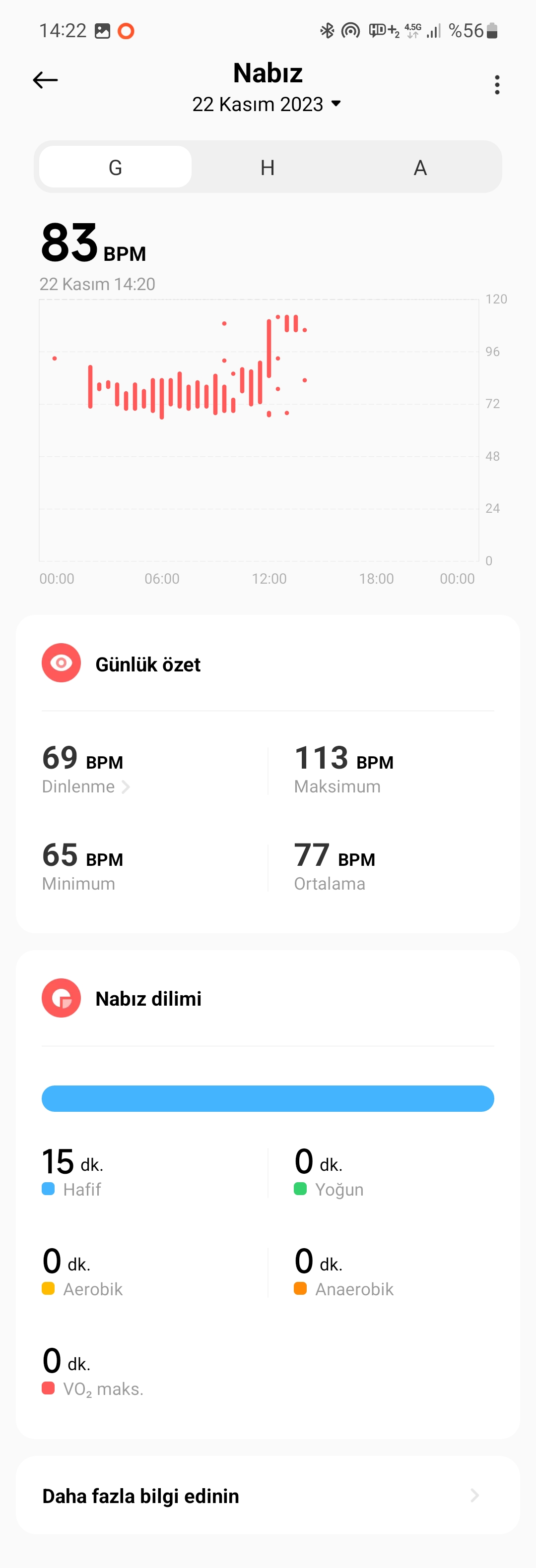Open the three-dot overflow menu

click(x=497, y=85)
